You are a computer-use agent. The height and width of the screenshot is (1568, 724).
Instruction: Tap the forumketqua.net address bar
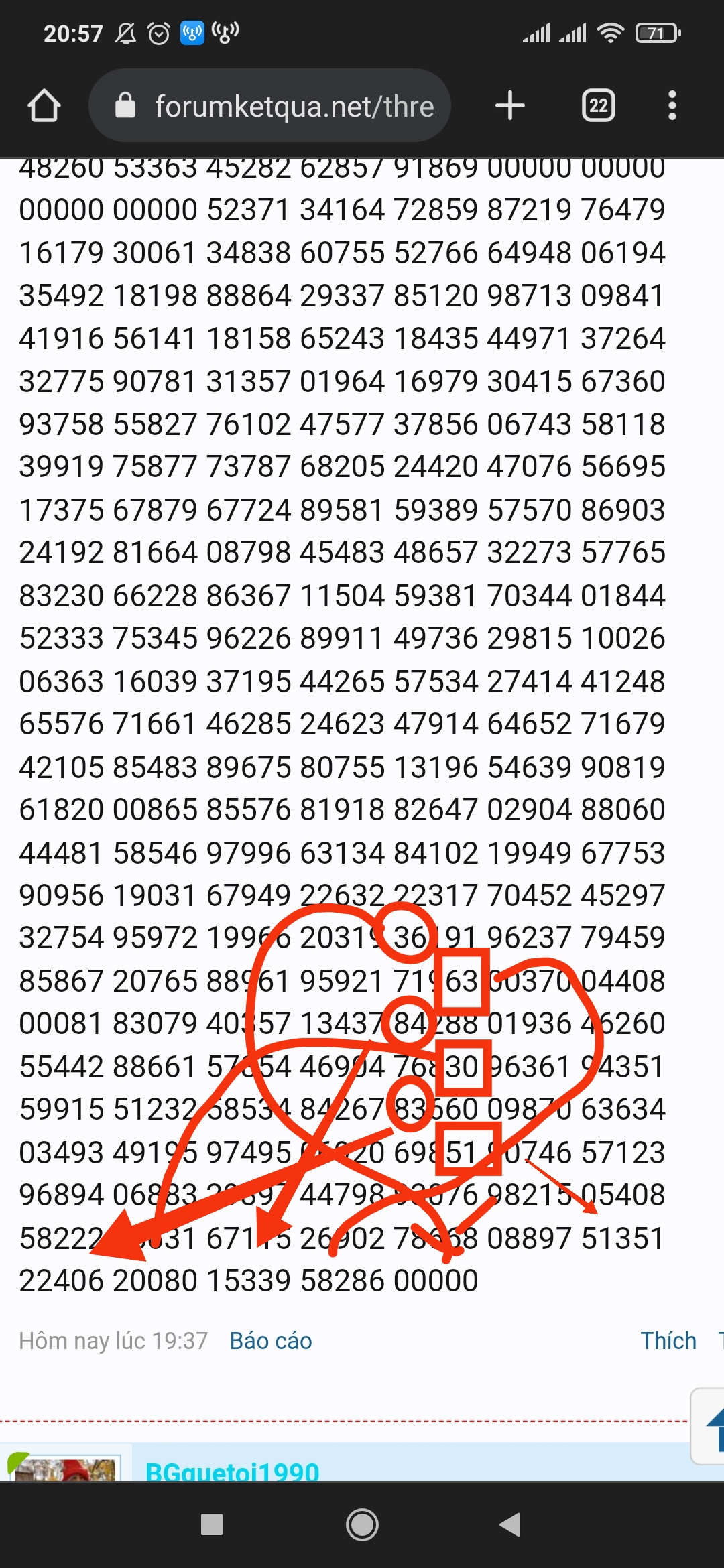point(269,105)
